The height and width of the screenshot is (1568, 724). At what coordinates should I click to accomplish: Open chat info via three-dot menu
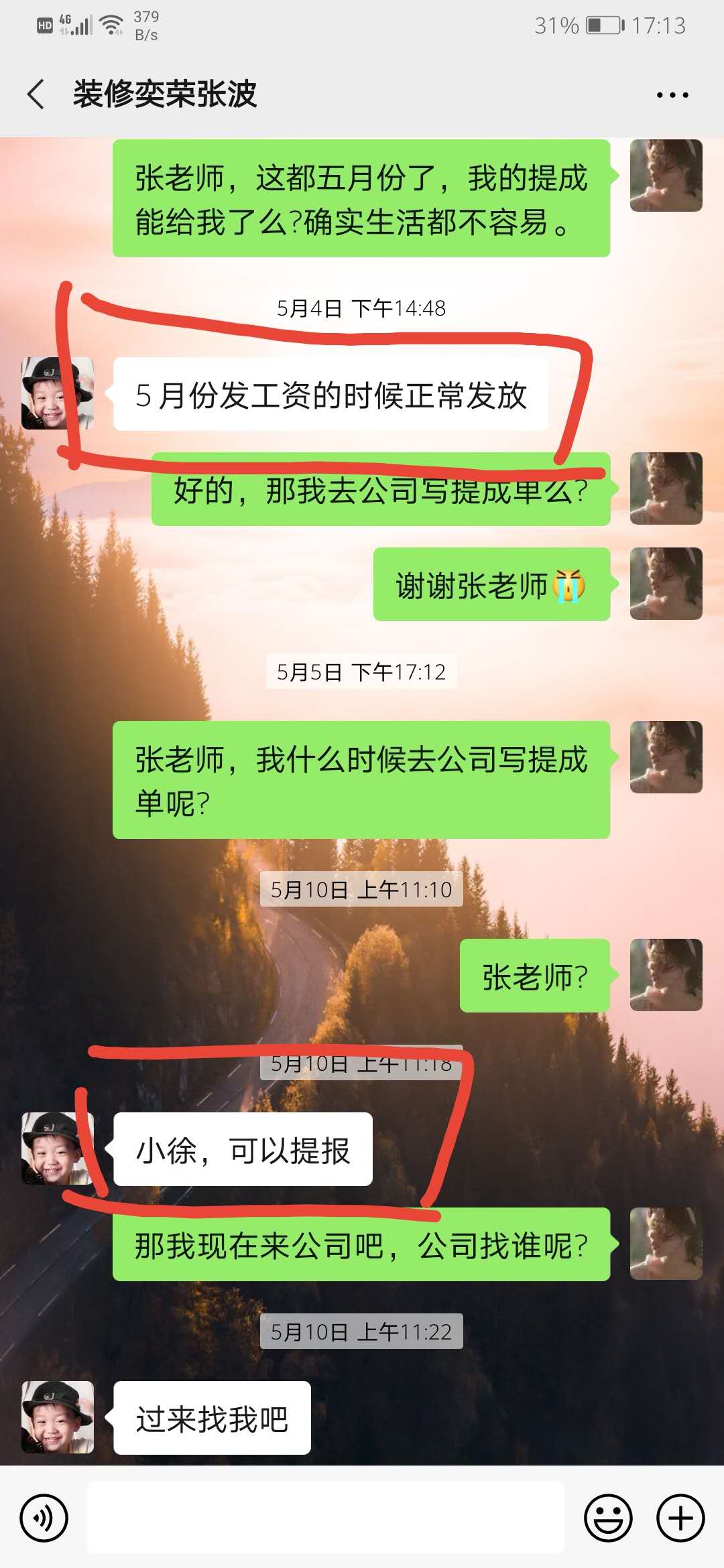pyautogui.click(x=672, y=95)
